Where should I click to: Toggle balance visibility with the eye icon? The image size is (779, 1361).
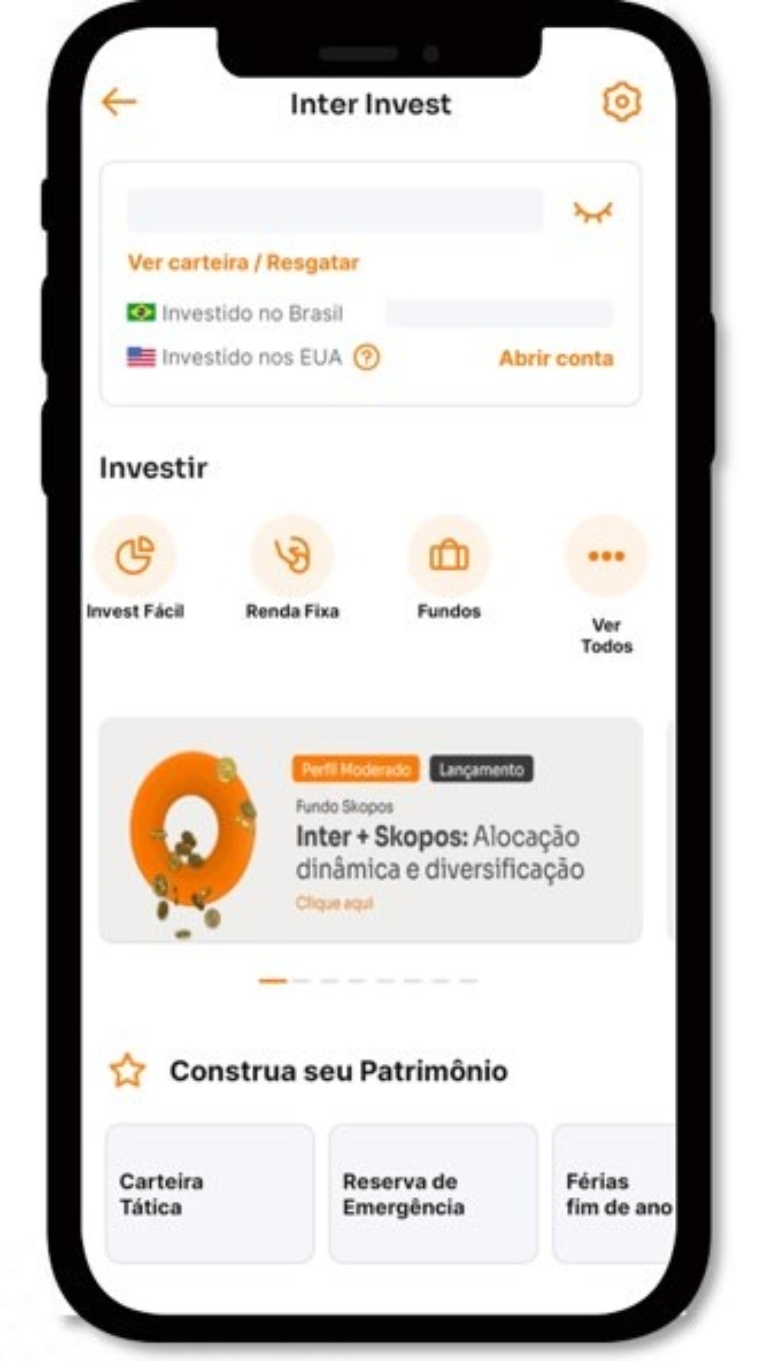click(592, 211)
